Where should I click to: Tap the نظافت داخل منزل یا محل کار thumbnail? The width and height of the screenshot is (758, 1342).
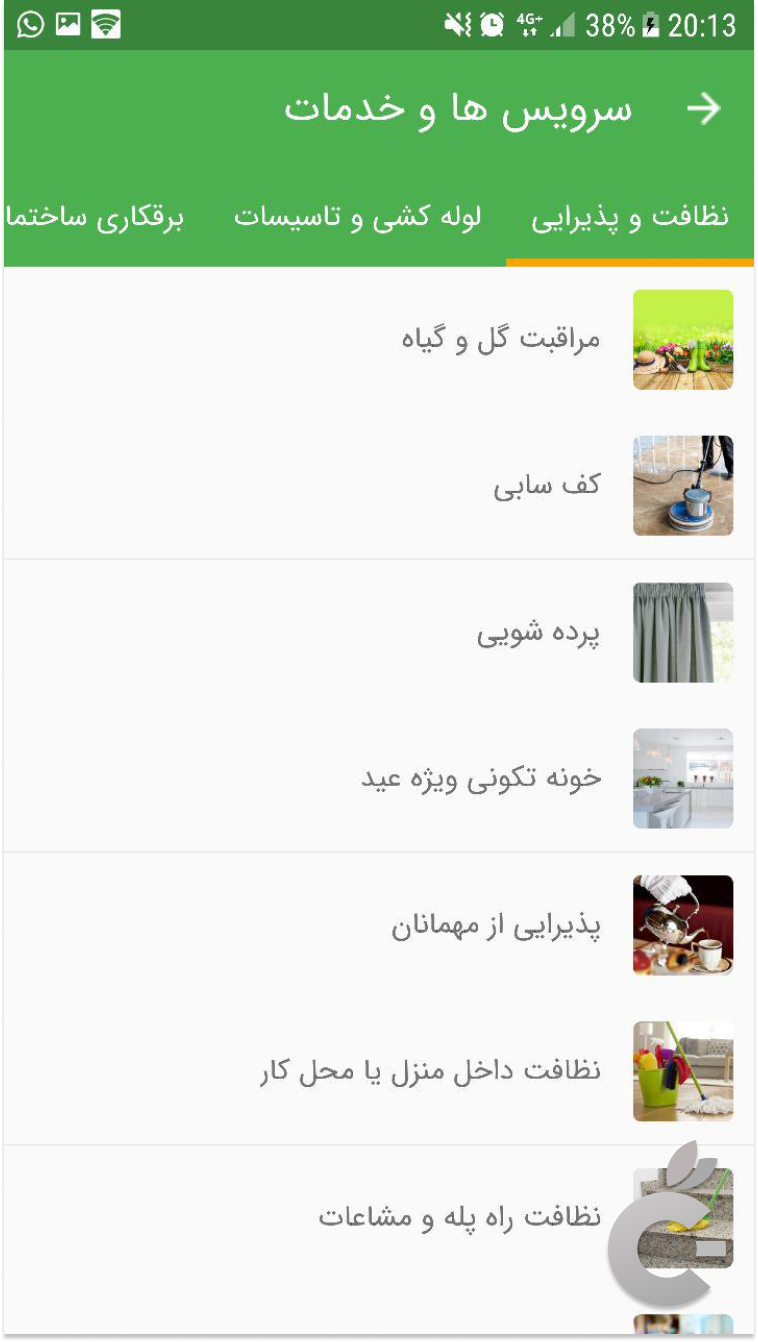683,1071
